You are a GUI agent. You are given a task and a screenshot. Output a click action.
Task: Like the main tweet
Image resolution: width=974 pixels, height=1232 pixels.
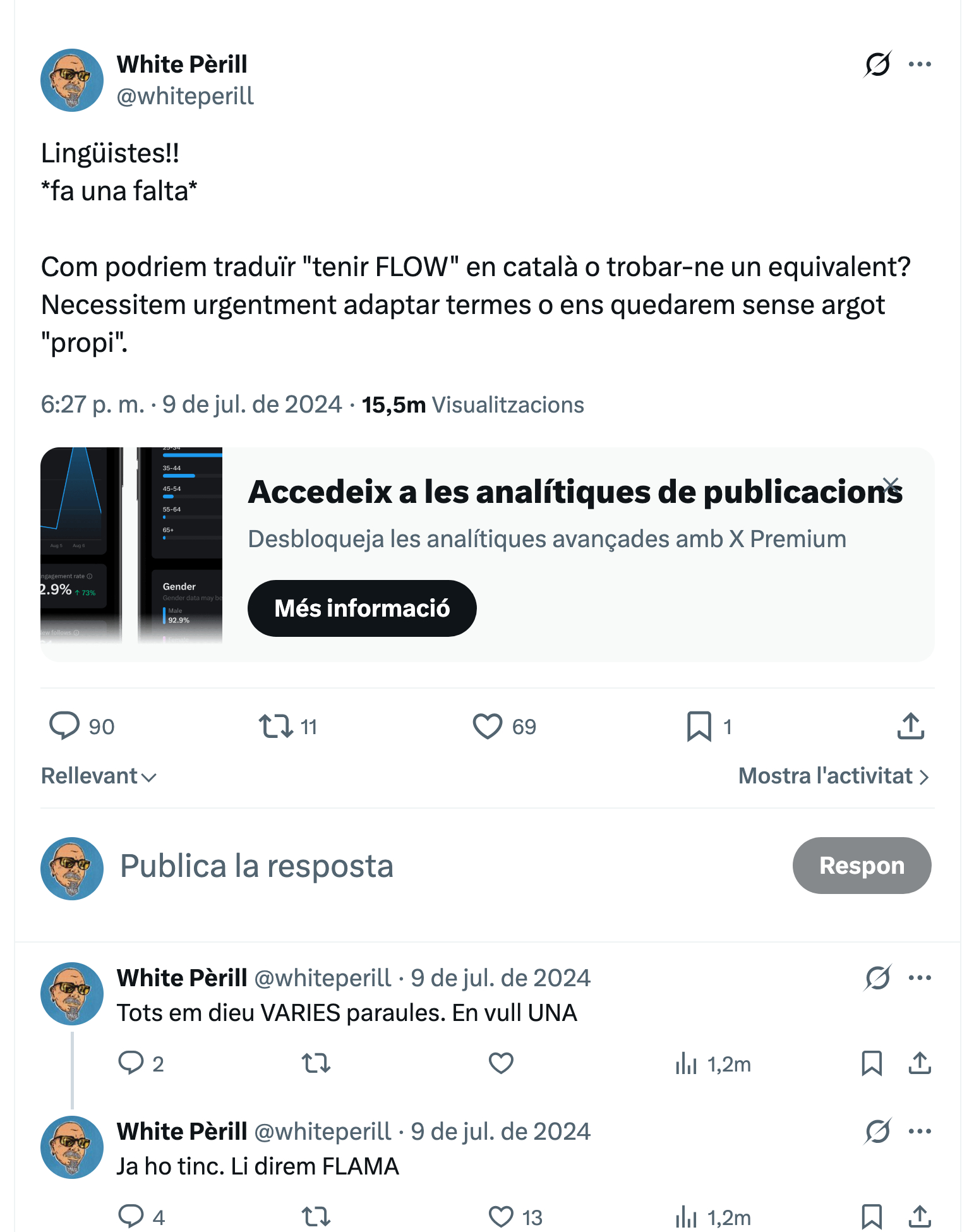[x=488, y=726]
